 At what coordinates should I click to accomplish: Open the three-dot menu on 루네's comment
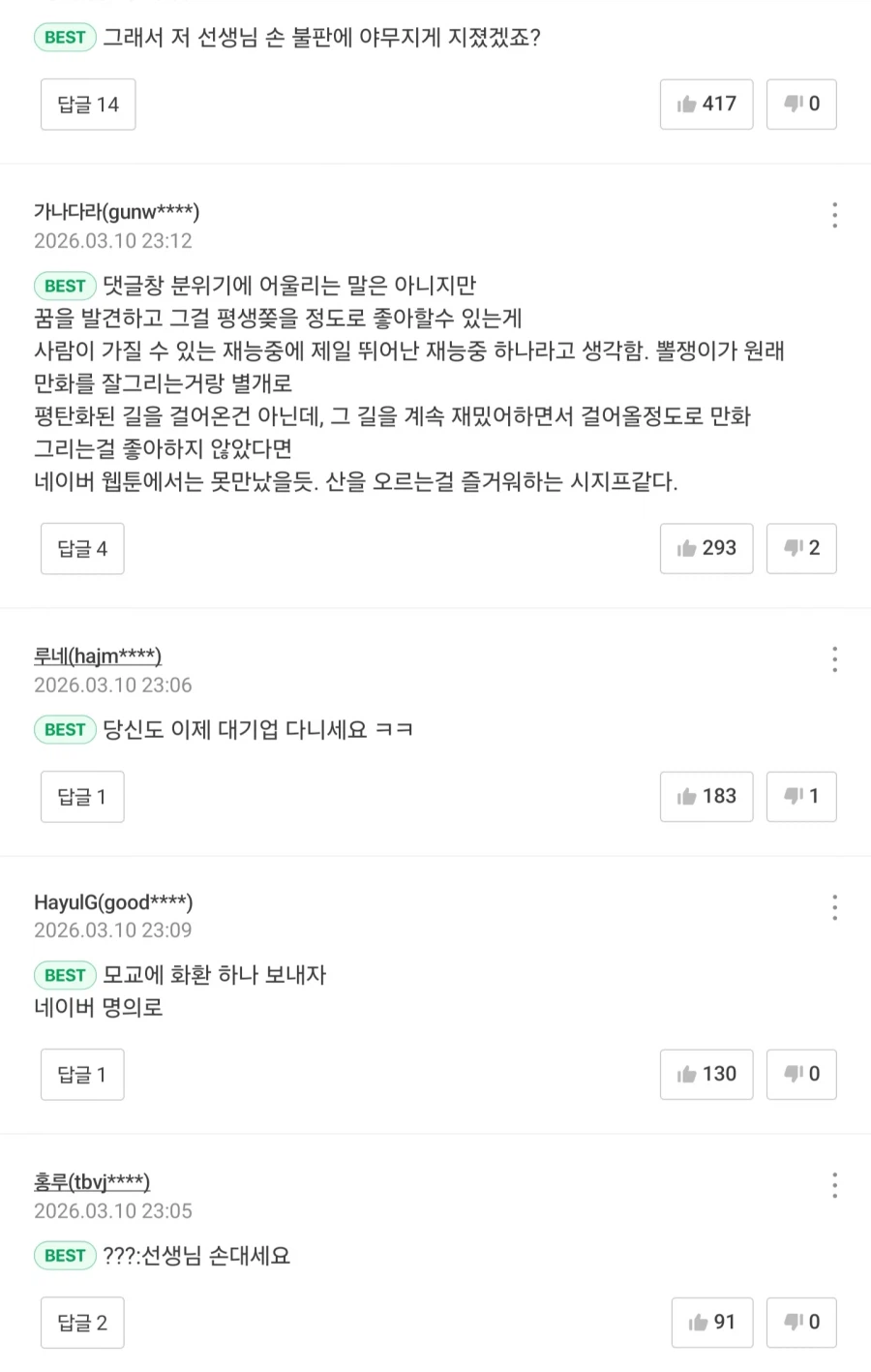(833, 659)
